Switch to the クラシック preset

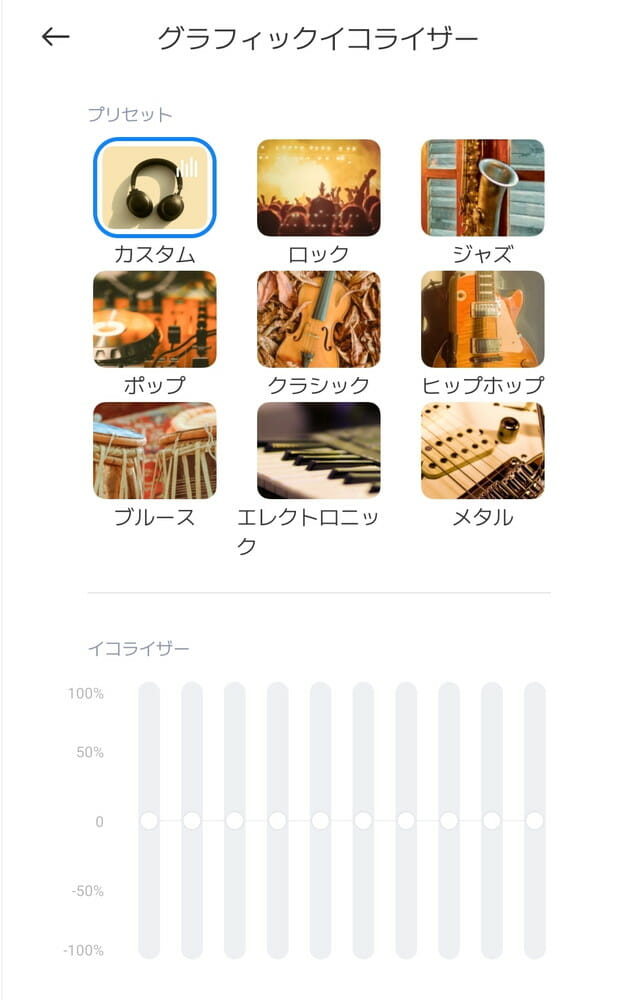pyautogui.click(x=318, y=319)
